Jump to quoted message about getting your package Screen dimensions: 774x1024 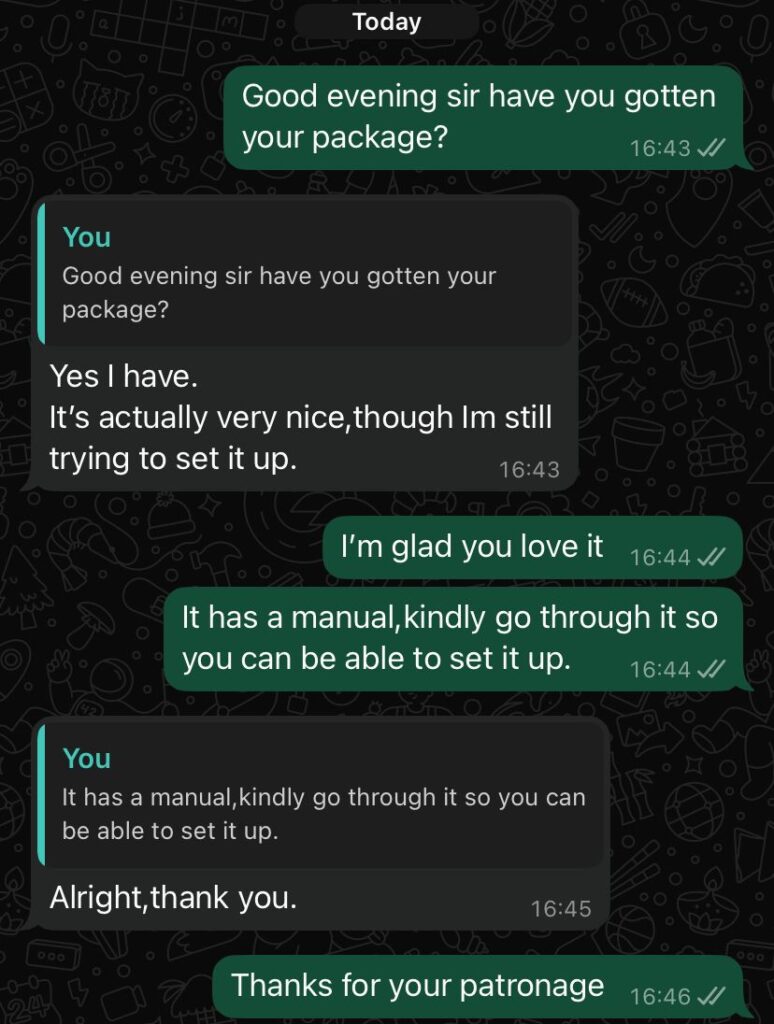click(304, 273)
